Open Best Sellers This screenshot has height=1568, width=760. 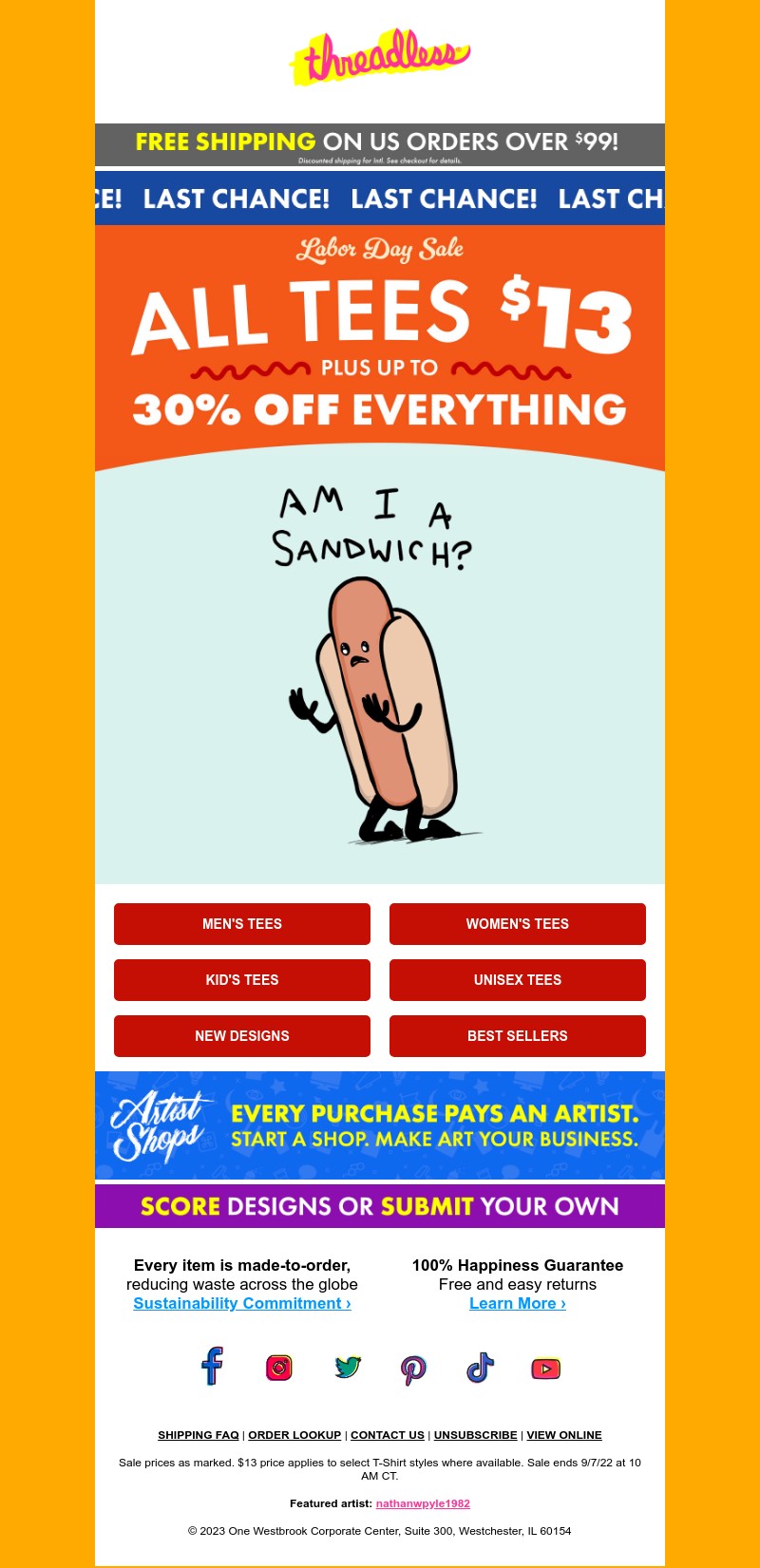pos(518,1036)
